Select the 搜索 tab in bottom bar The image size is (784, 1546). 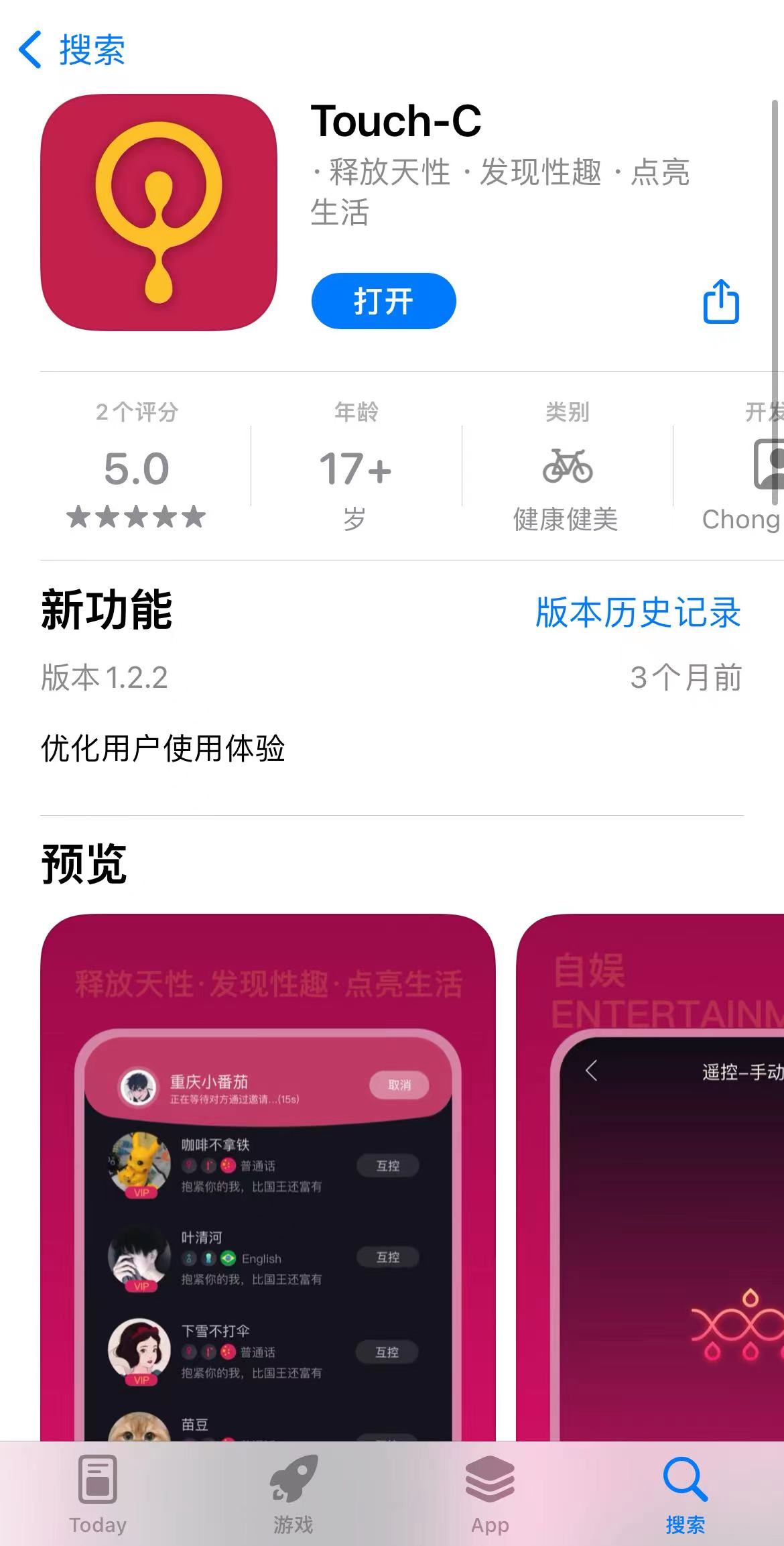685,1494
